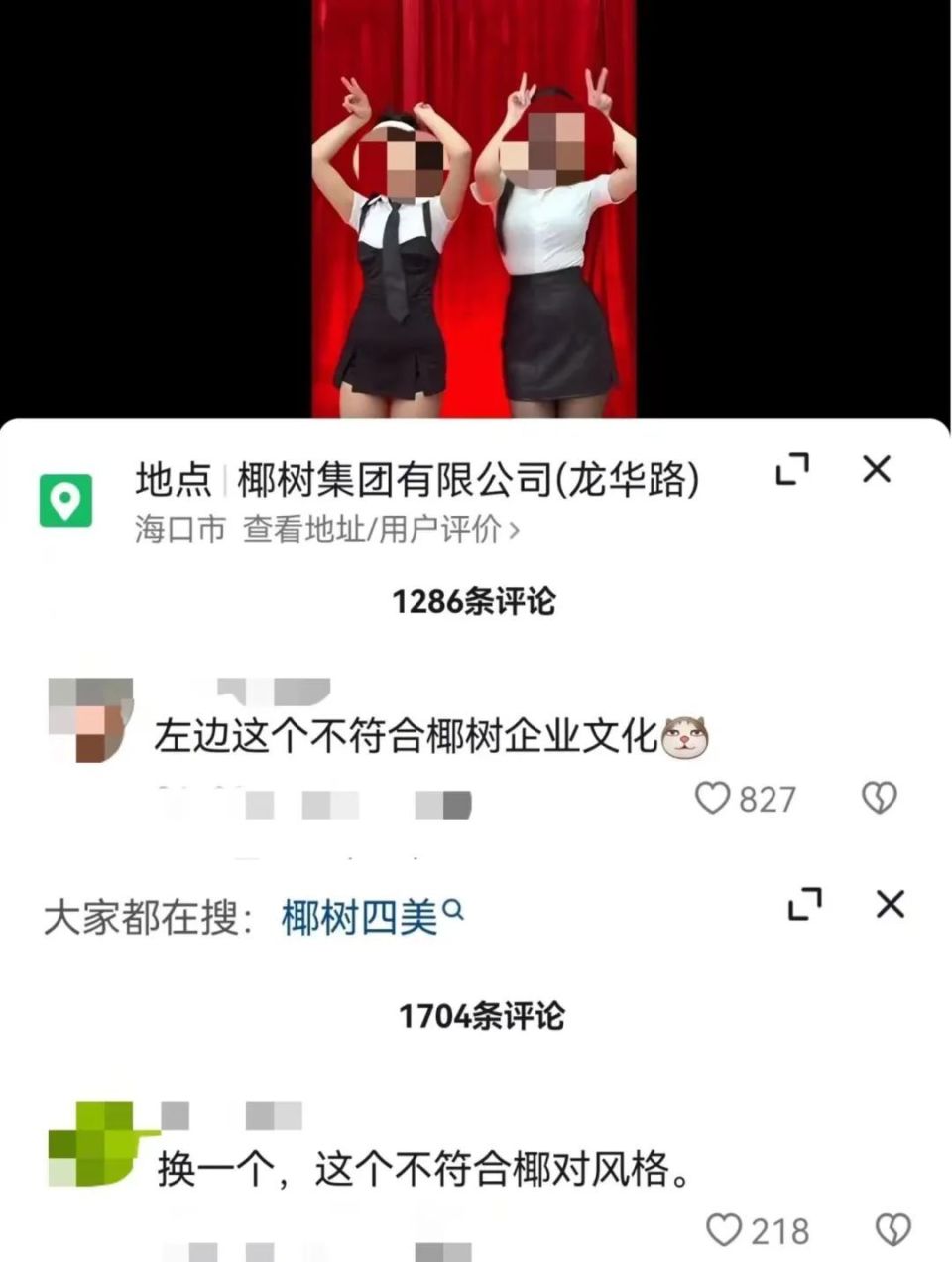
Task: Close the 大家都在搜 panel with its X
Action: coord(889,903)
